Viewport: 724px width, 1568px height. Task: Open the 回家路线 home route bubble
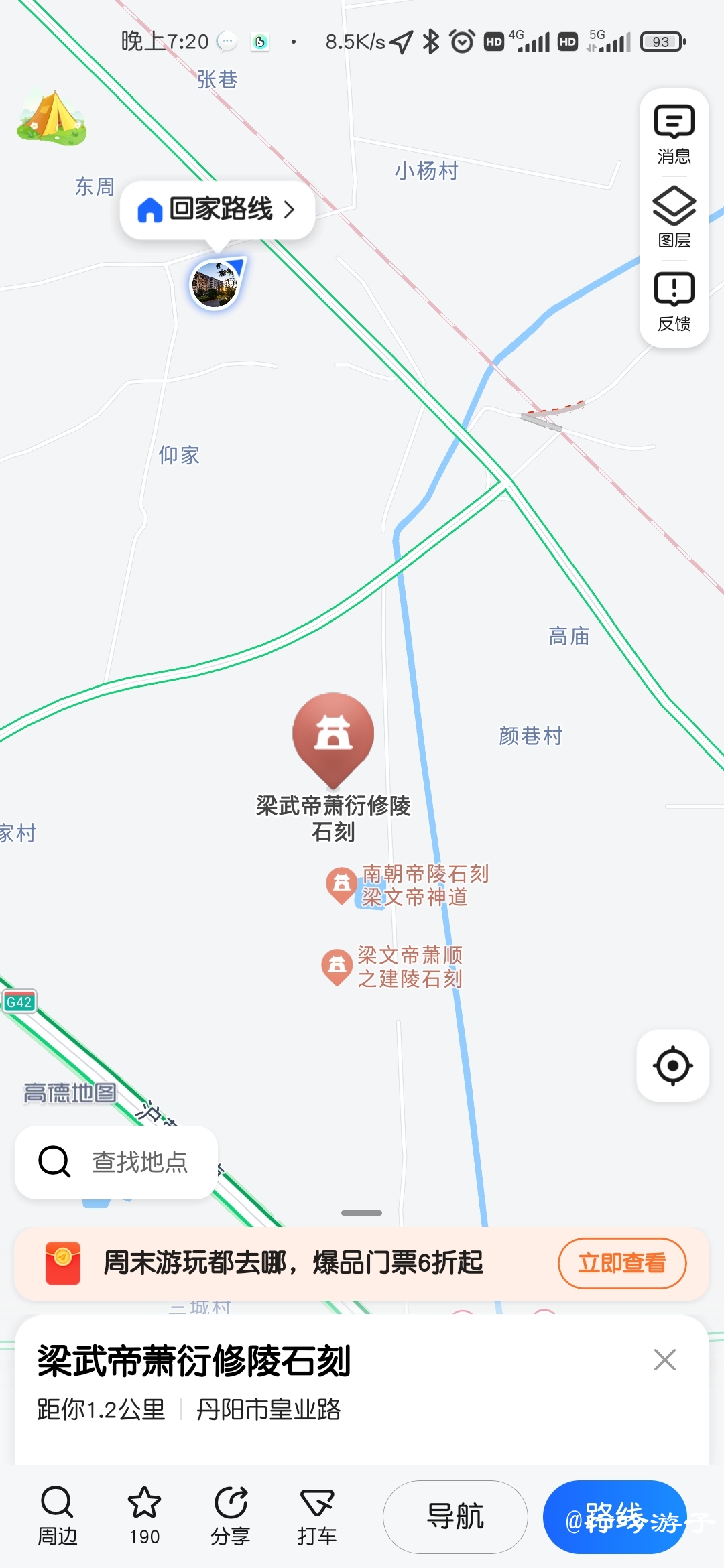217,210
